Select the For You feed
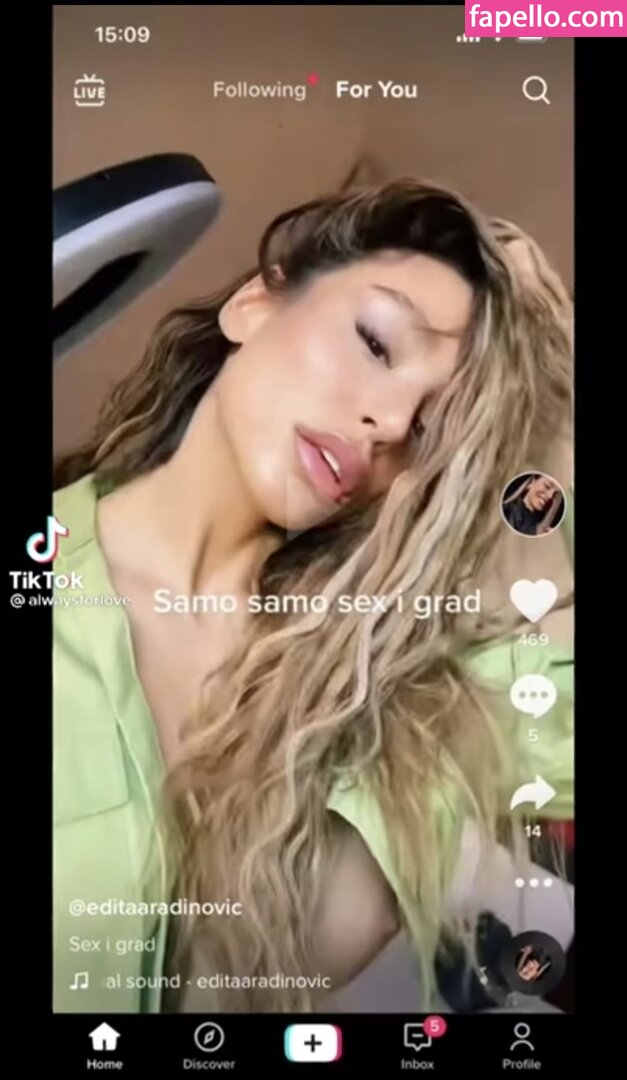This screenshot has height=1080, width=627. point(376,90)
